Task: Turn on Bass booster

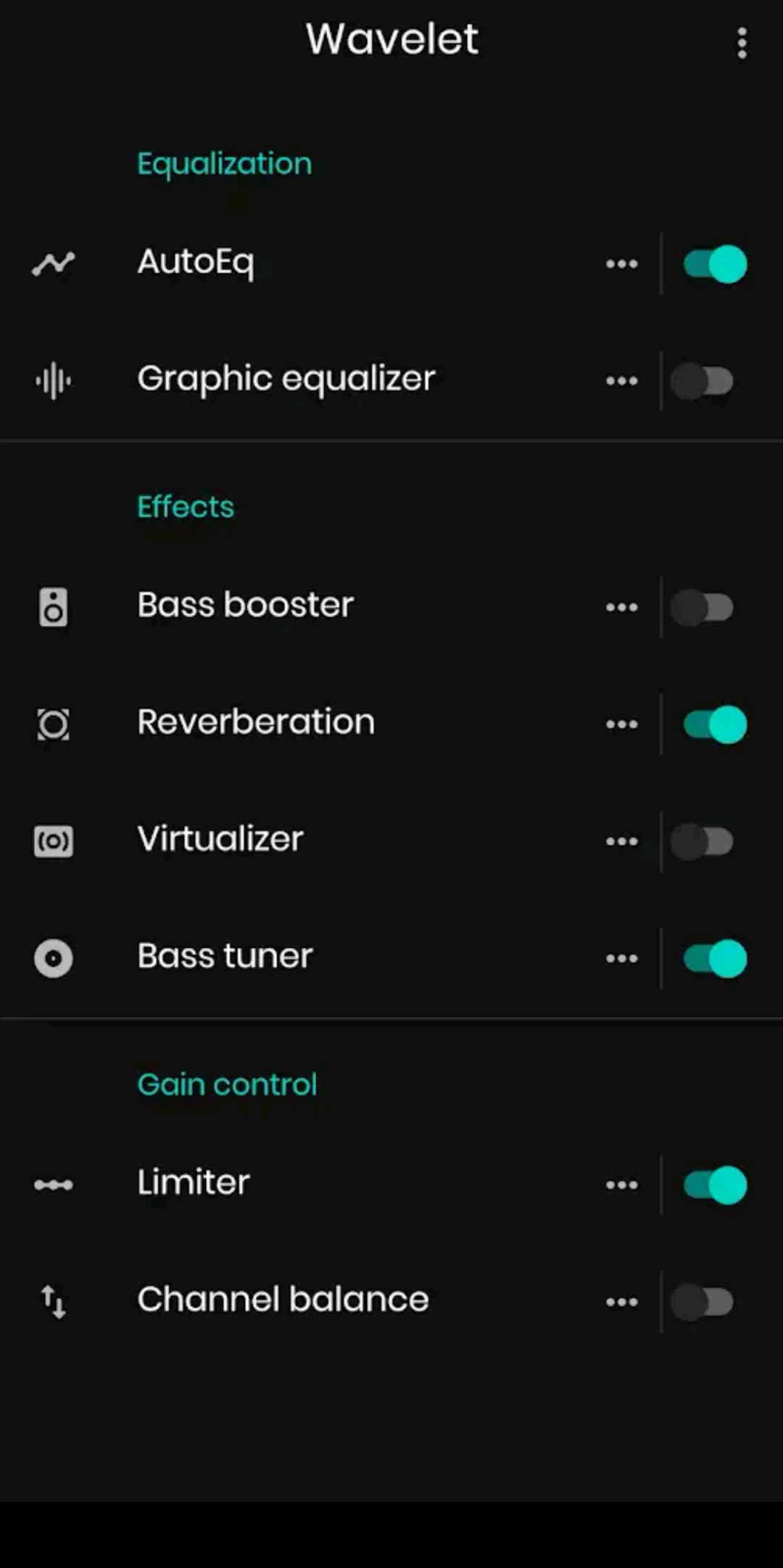Action: (702, 607)
